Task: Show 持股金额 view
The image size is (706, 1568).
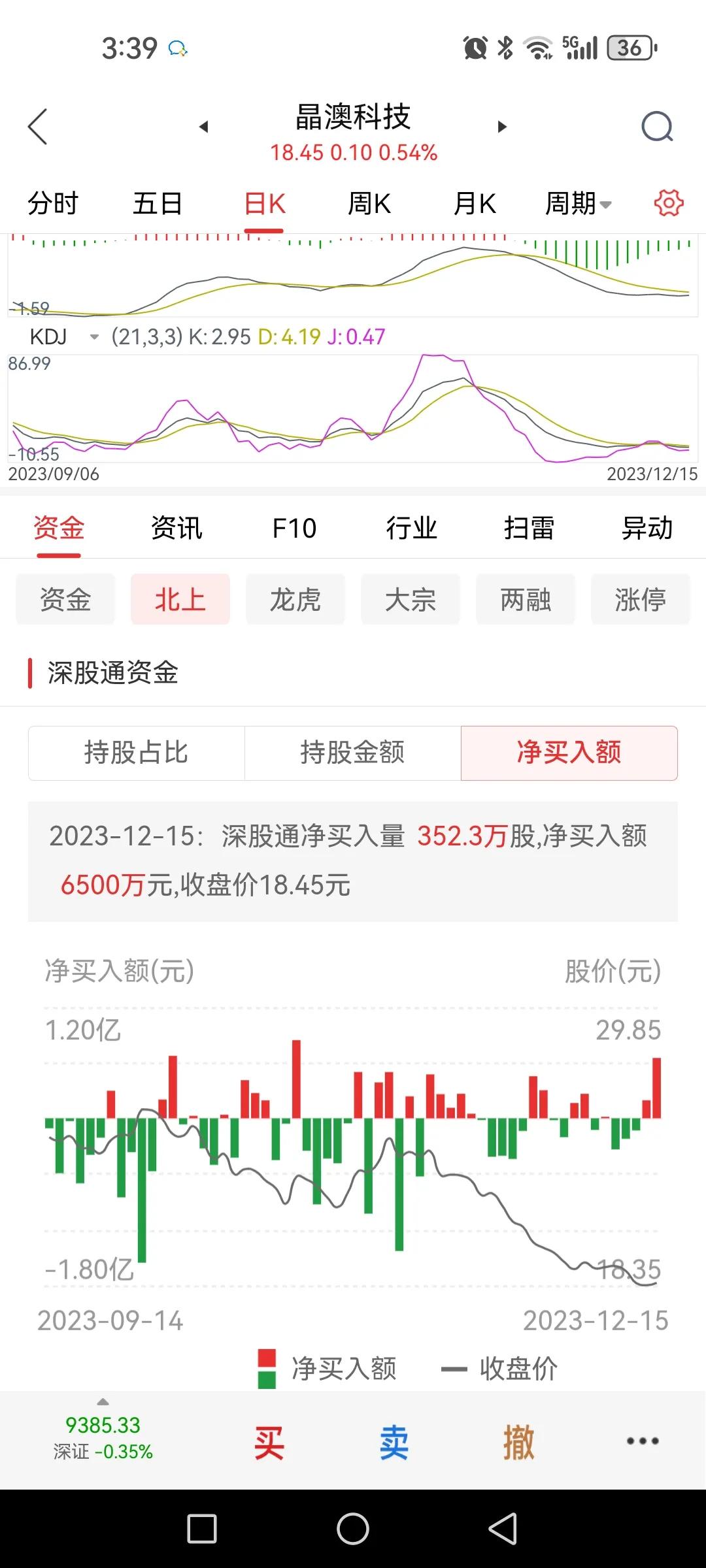Action: pyautogui.click(x=353, y=753)
